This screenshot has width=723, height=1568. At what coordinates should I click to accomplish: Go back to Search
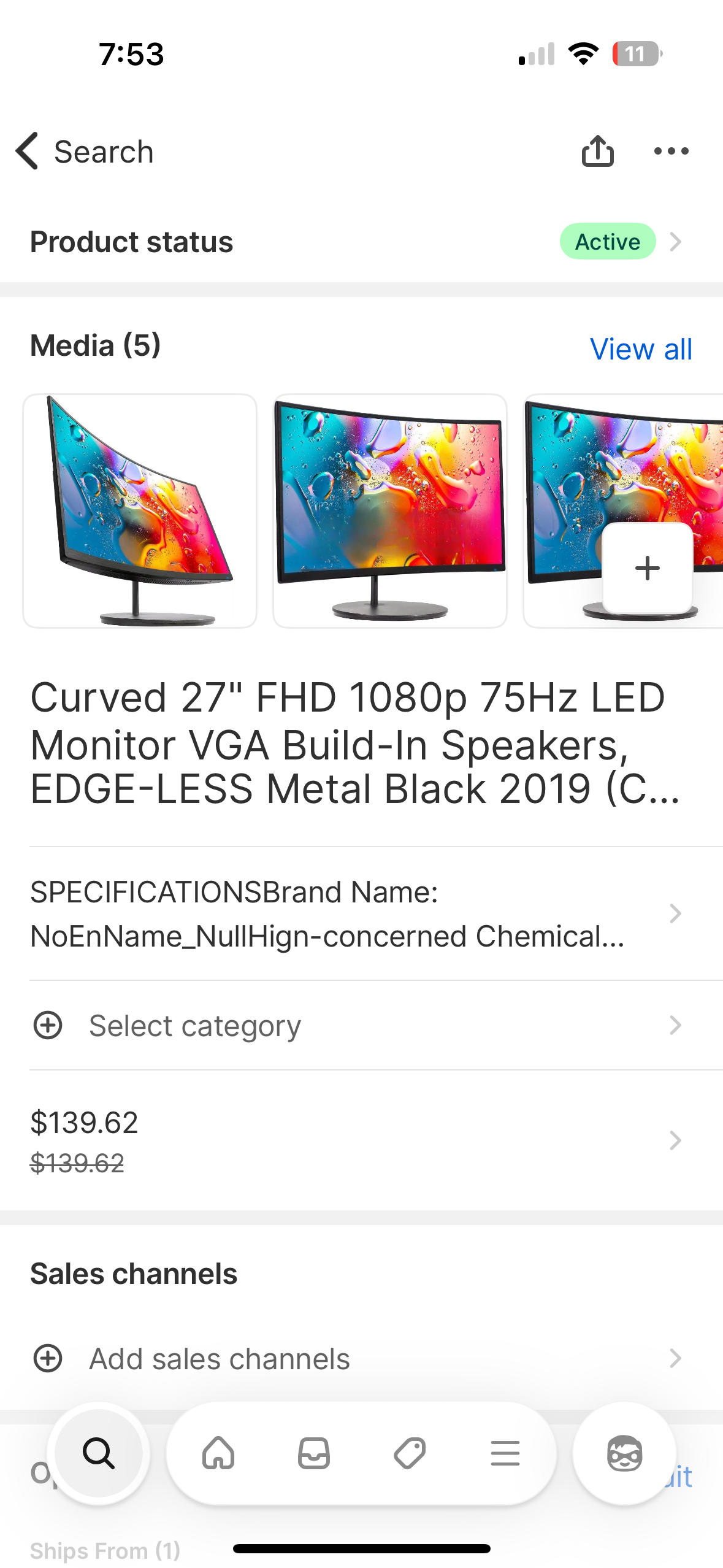[85, 152]
